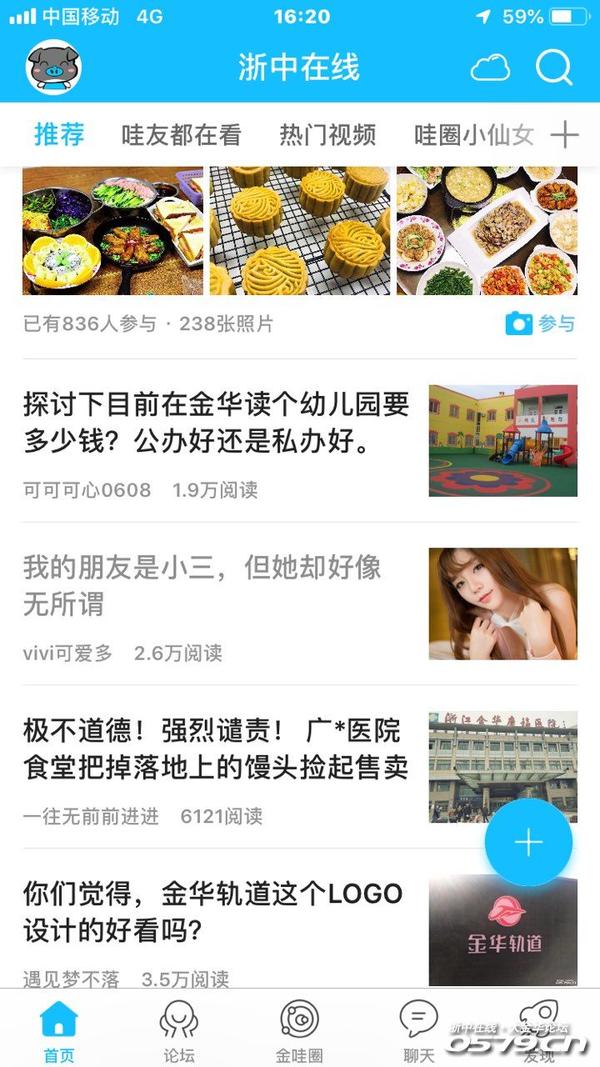Switch to the 论坛 tab
The width and height of the screenshot is (600, 1067).
point(179,1031)
